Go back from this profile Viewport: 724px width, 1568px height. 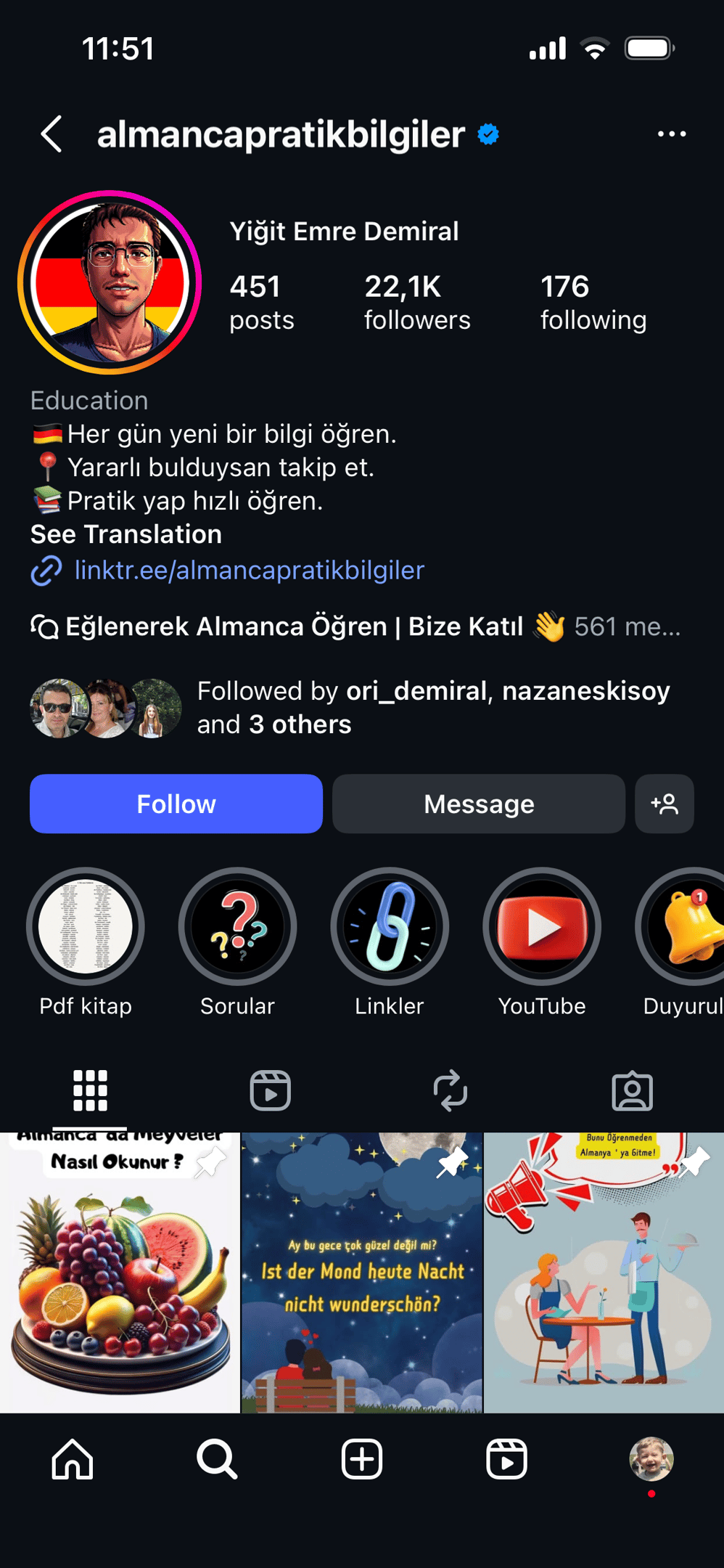point(52,134)
